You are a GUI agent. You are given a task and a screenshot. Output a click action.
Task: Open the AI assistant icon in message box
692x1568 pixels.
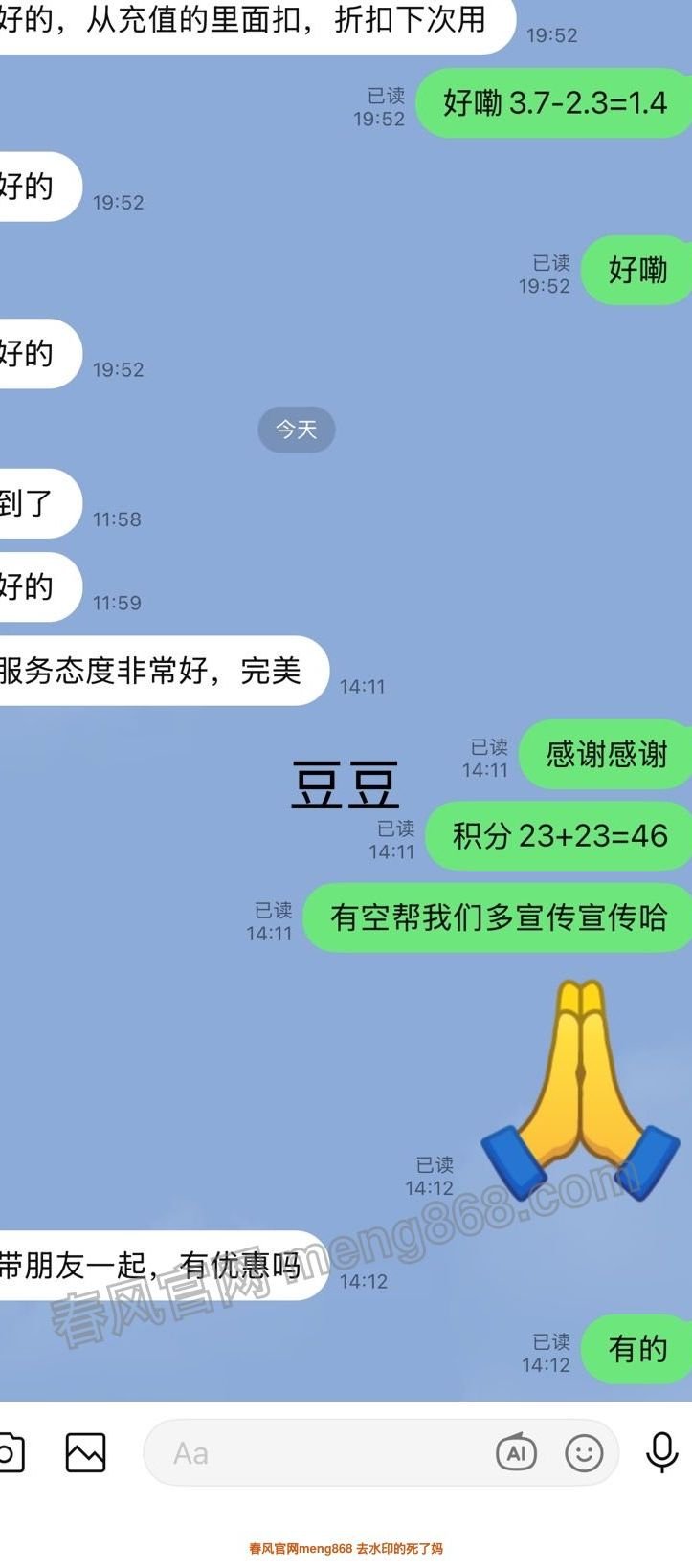(x=516, y=1453)
